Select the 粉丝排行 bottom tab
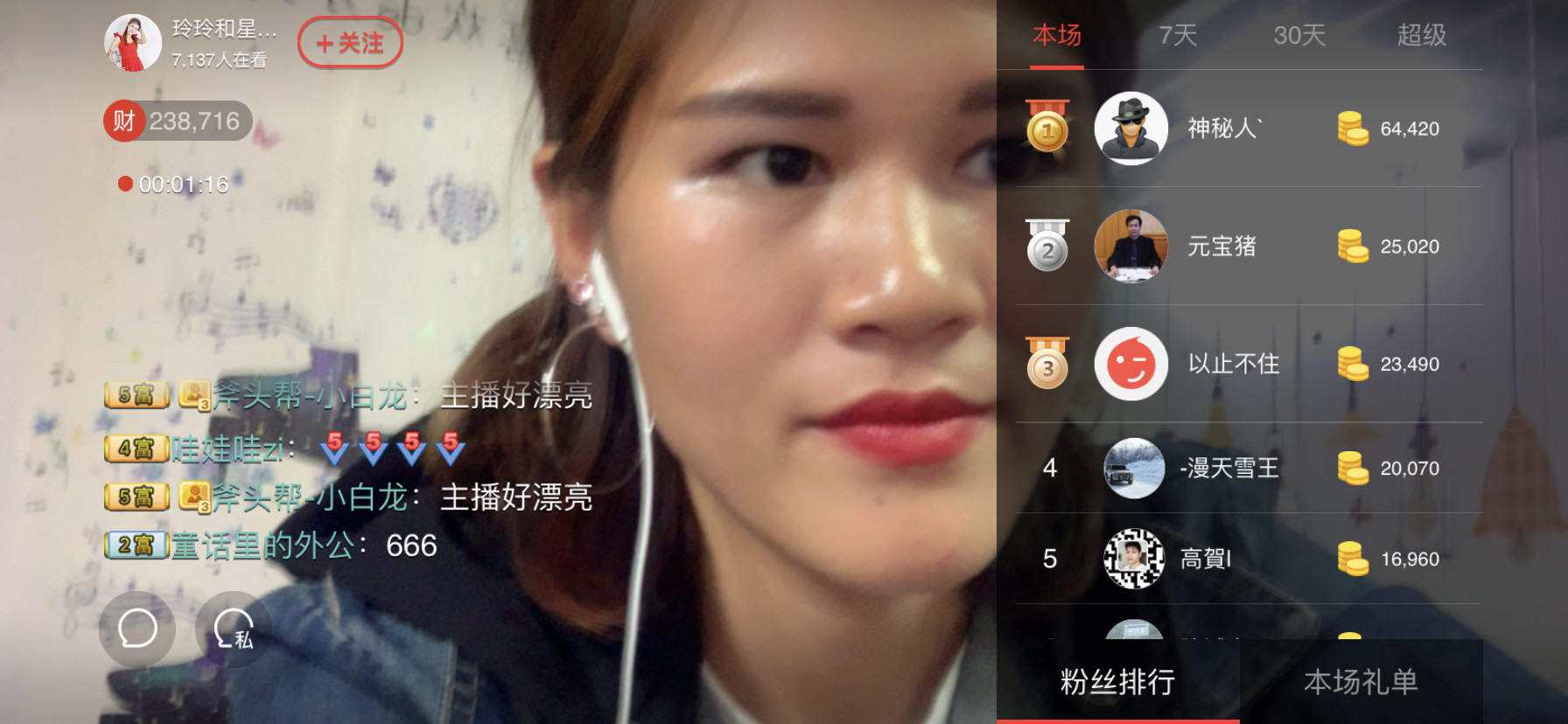The height and width of the screenshot is (724, 1568). [1117, 682]
